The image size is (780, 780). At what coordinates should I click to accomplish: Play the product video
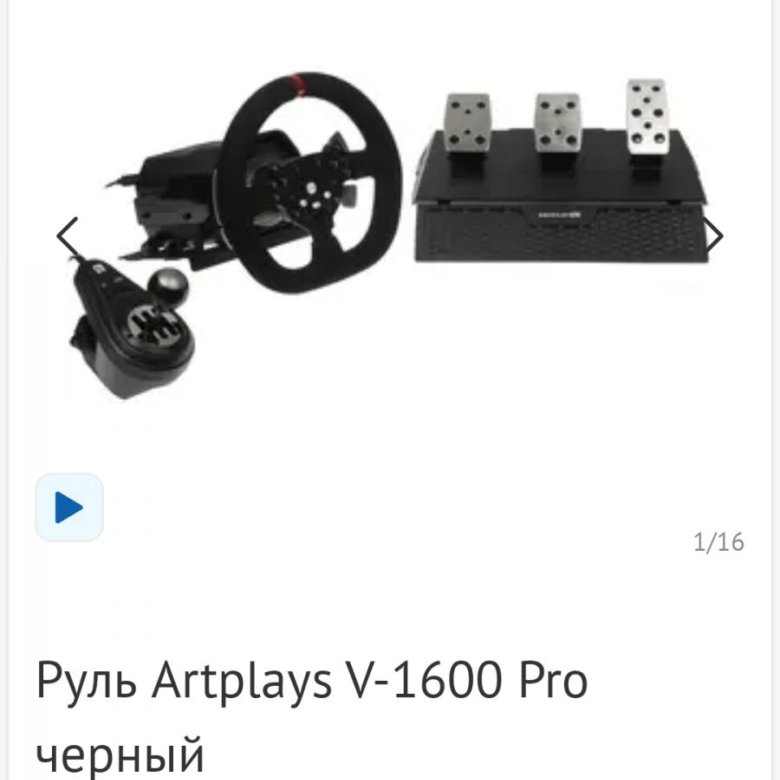[x=69, y=508]
